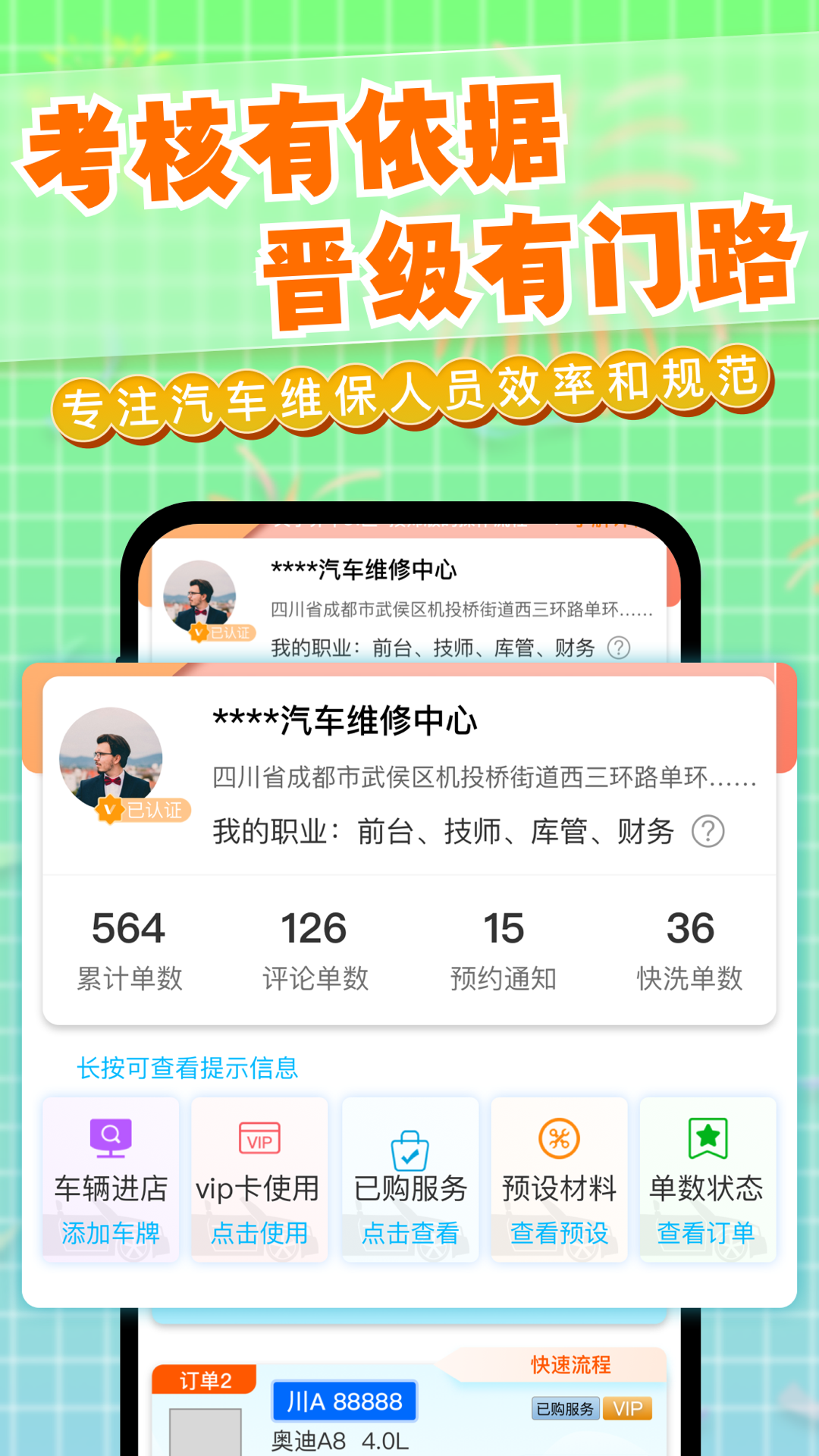Click the 预设材料 scissors icon
Screen dimensions: 819x1456
pos(560,1139)
